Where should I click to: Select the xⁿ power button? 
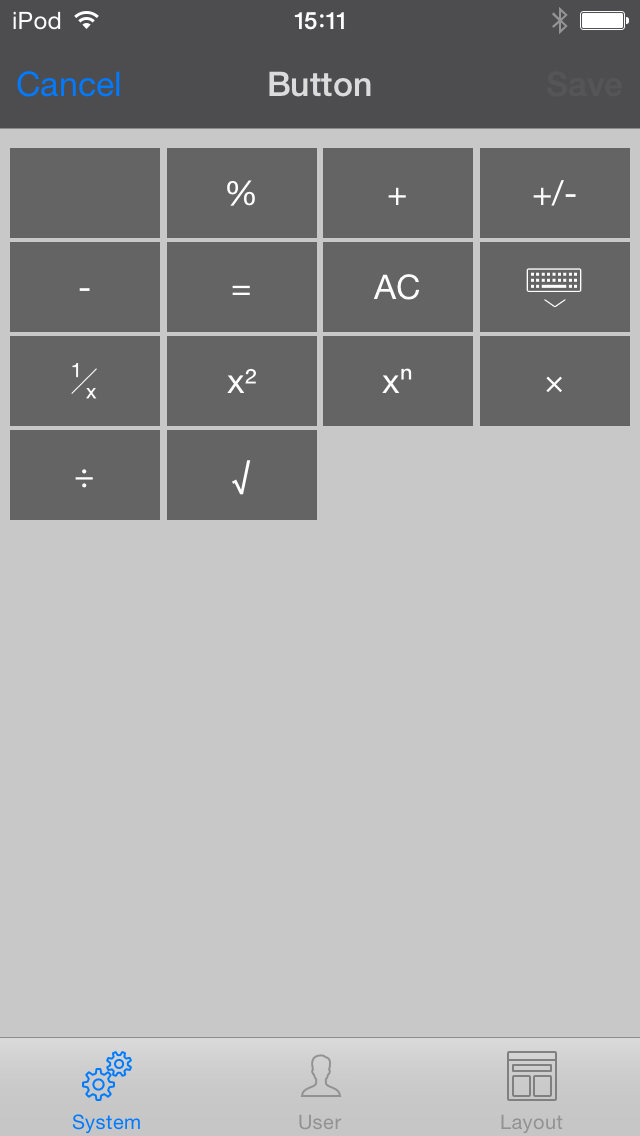point(397,381)
